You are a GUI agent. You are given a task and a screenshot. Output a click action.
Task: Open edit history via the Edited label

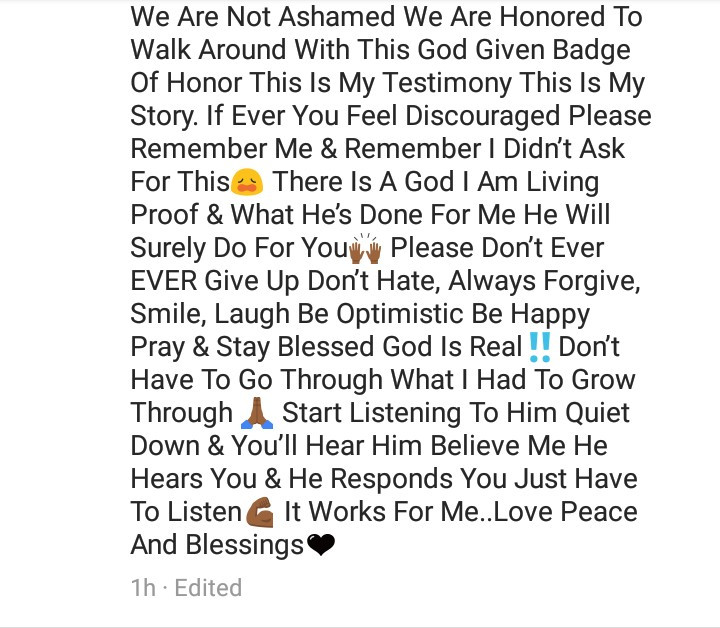click(x=208, y=588)
